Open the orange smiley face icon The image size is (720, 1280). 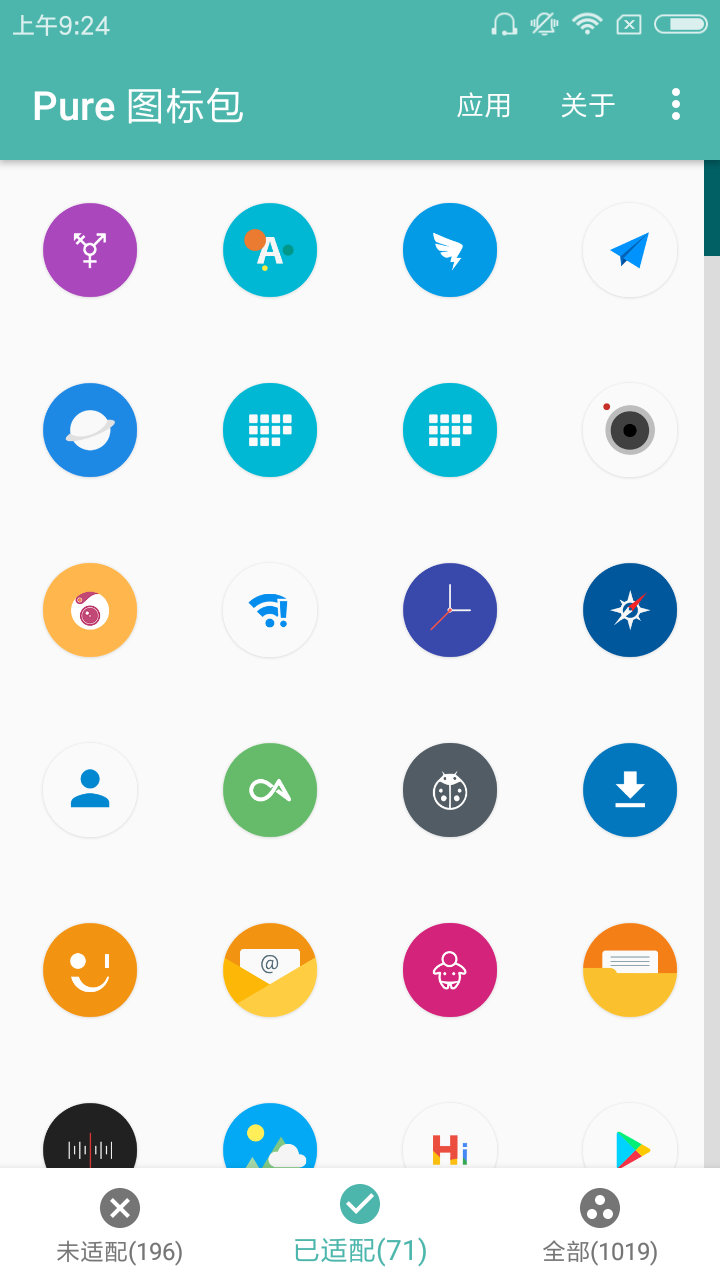coord(90,970)
